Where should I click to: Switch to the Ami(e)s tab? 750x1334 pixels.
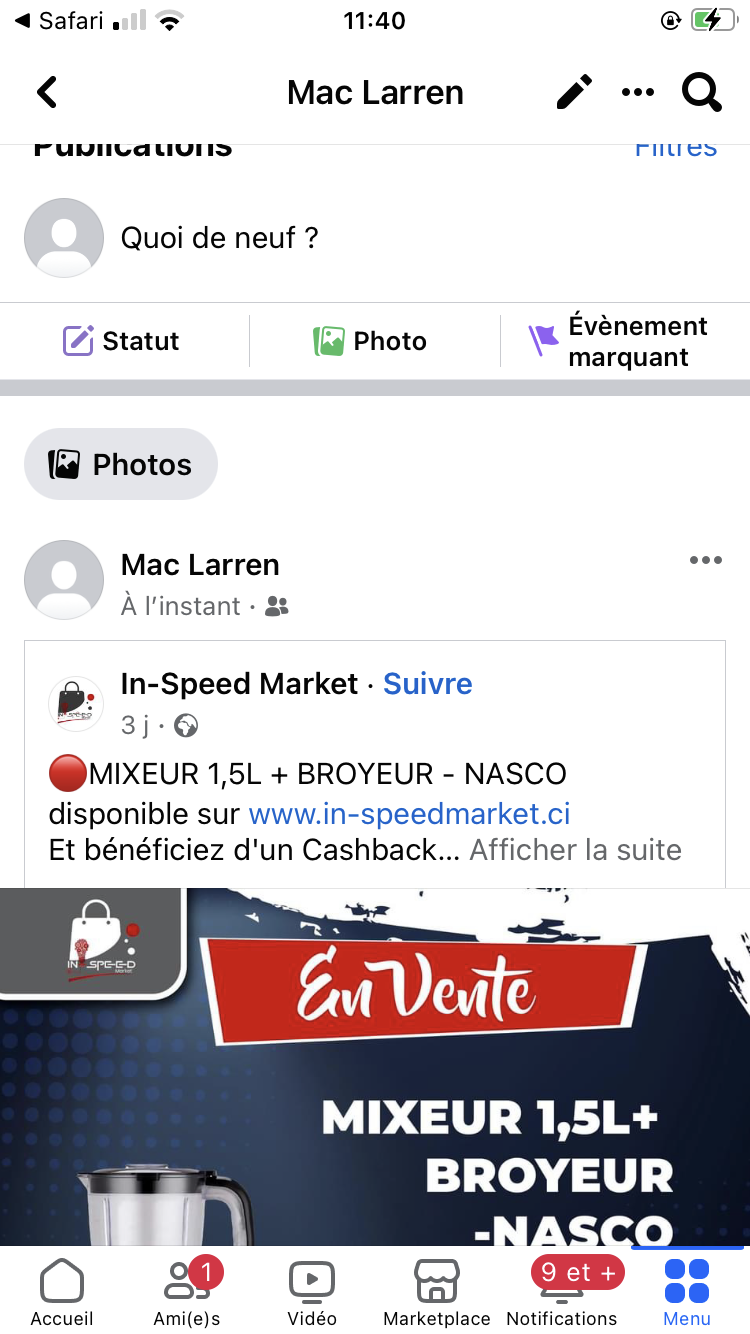(187, 1292)
